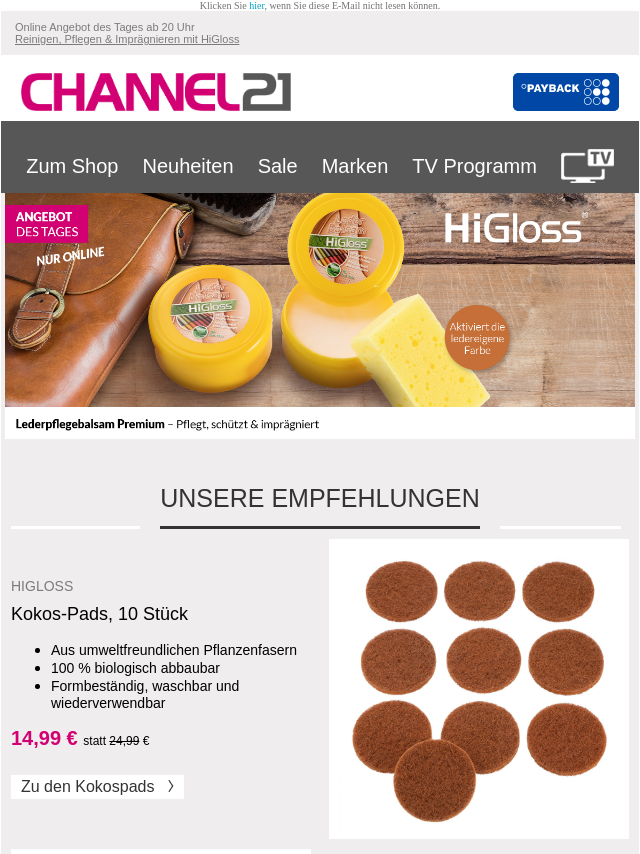Select the Sale menu item
640x854 pixels.
pyautogui.click(x=277, y=166)
